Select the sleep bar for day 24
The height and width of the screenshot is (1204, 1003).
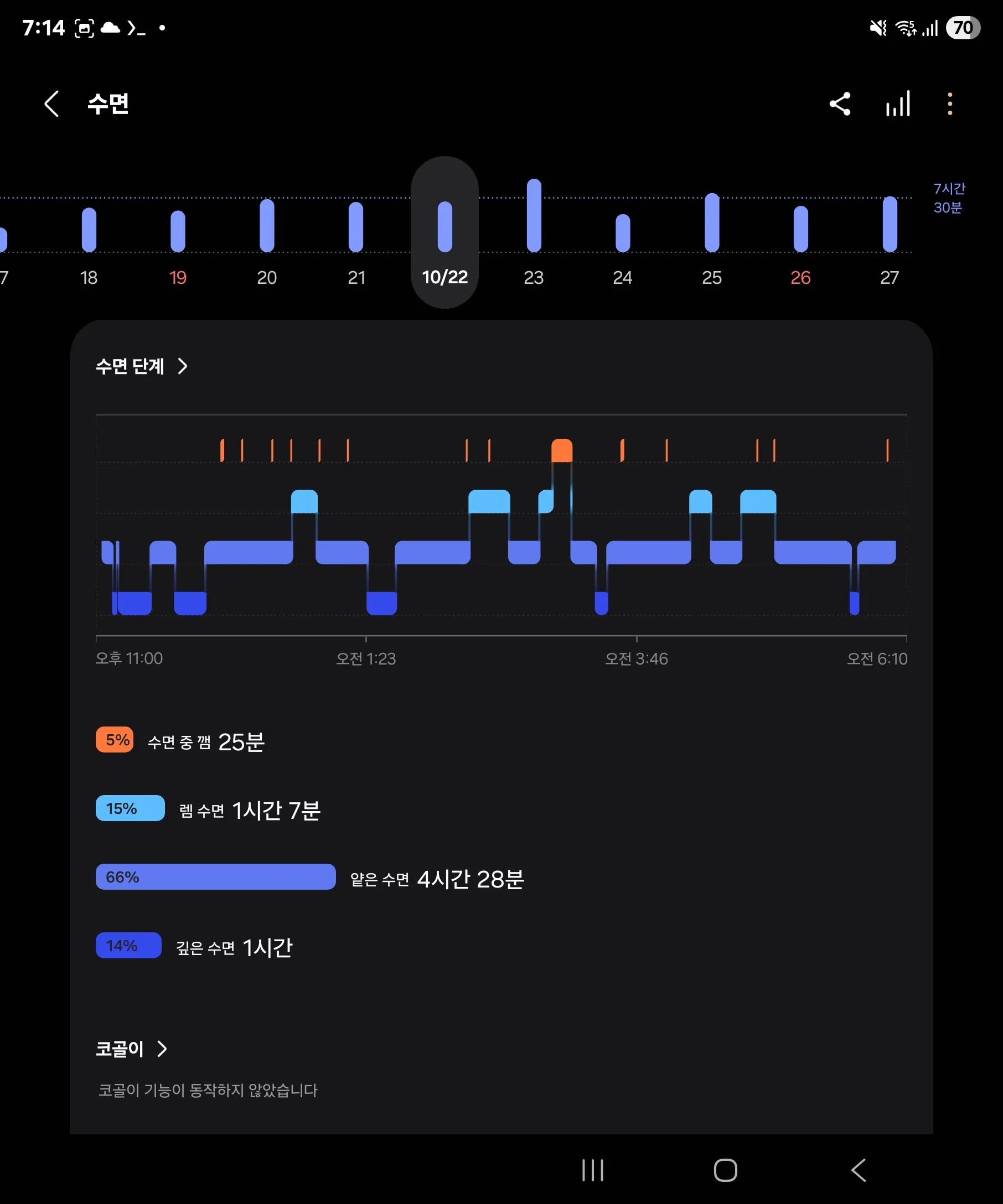(x=622, y=233)
